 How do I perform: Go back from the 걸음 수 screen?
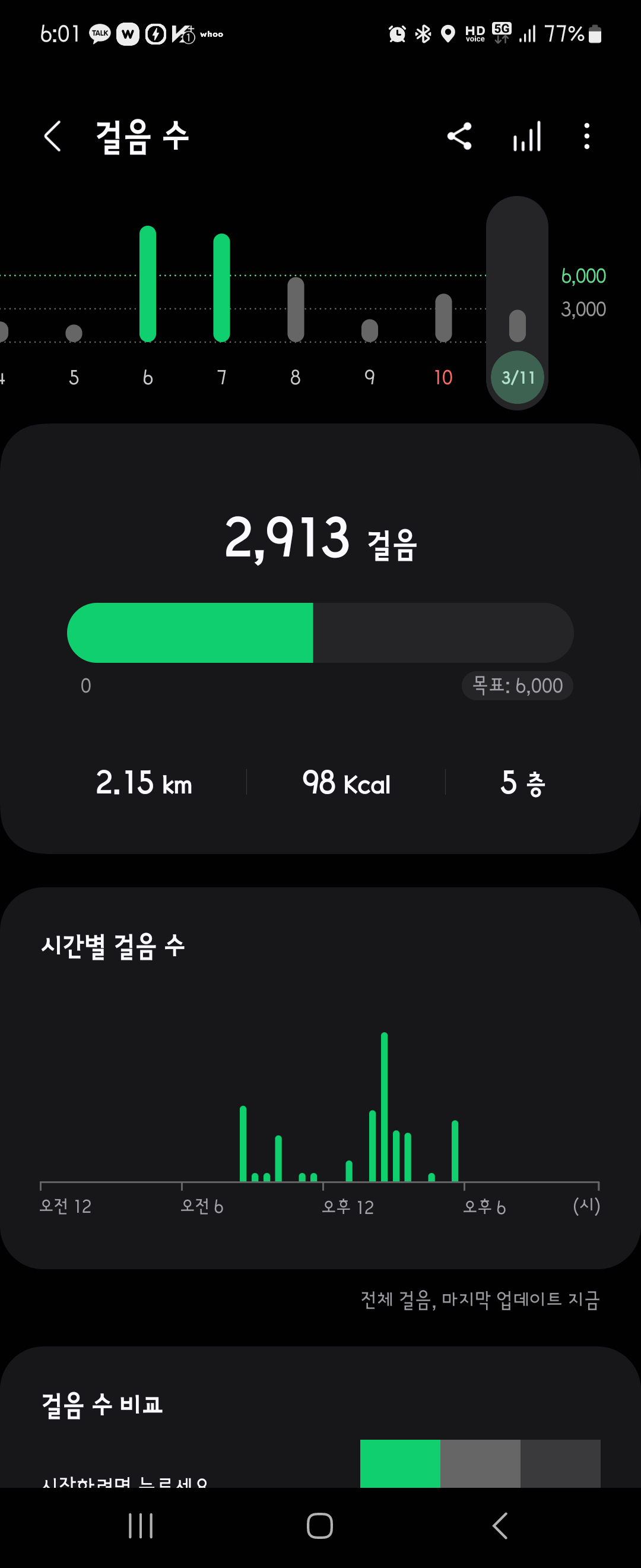pyautogui.click(x=53, y=136)
